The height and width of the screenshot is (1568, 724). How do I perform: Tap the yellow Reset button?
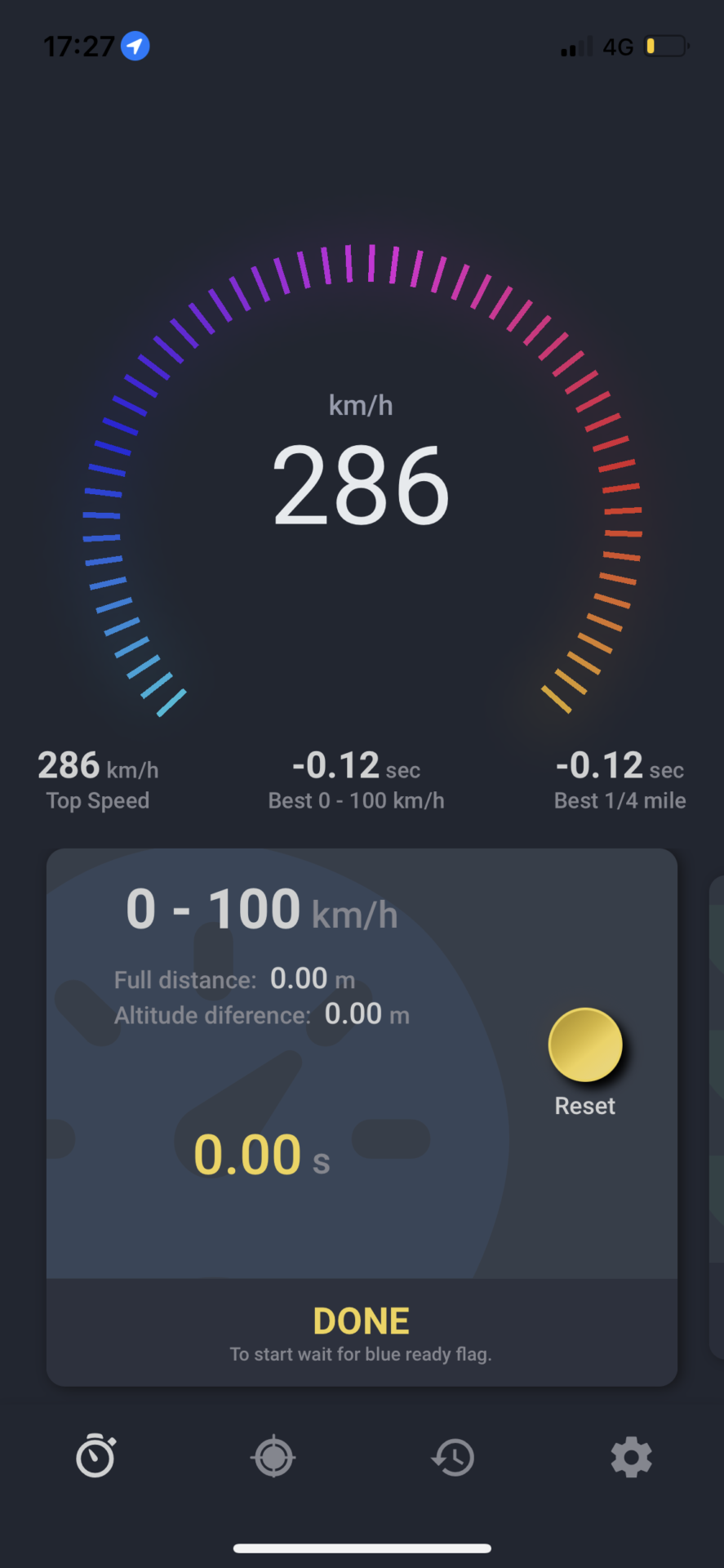(585, 1045)
